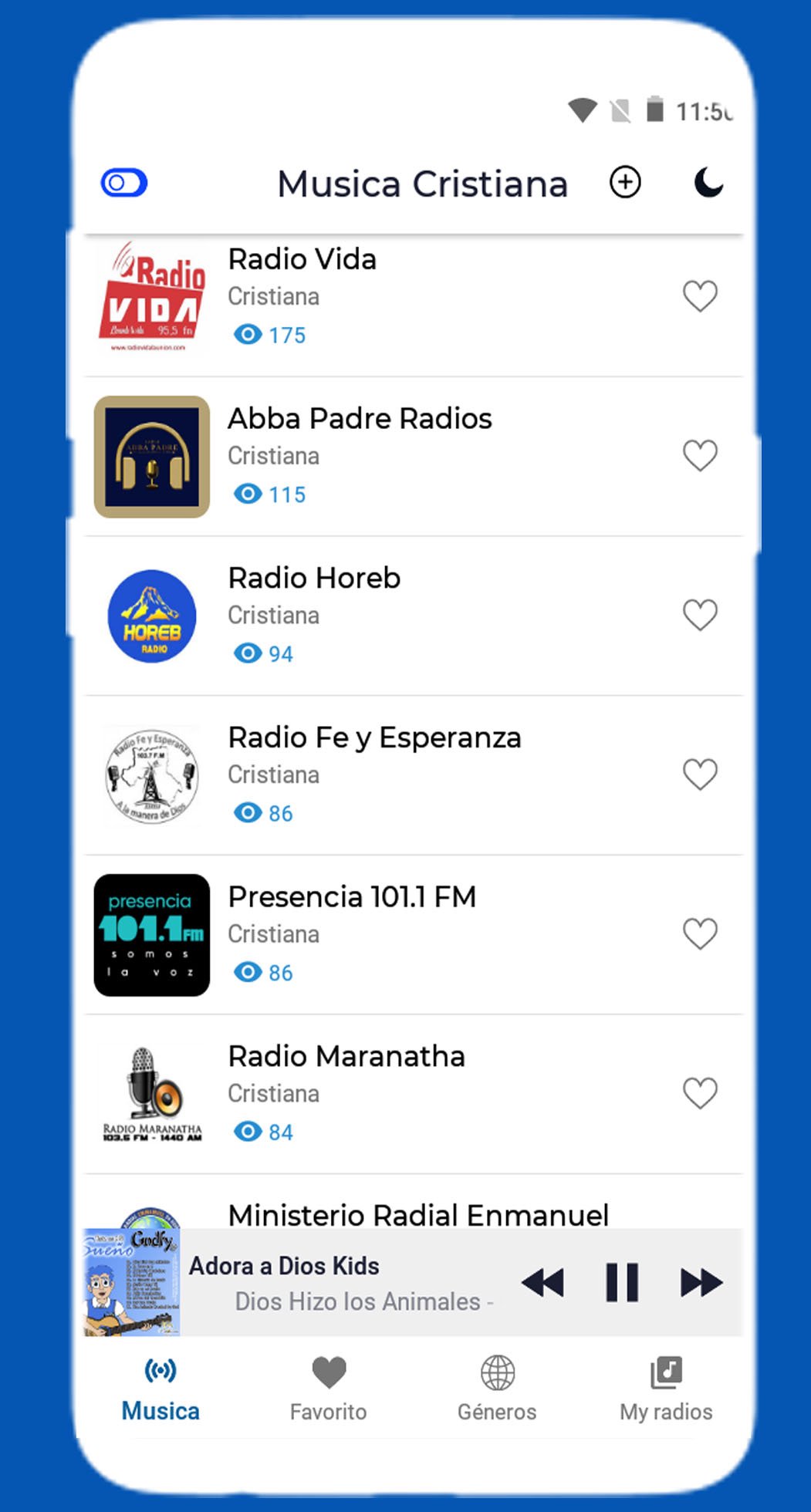Favorite Radio Fe y Esperanza
This screenshot has height=1512, width=811.
click(700, 775)
